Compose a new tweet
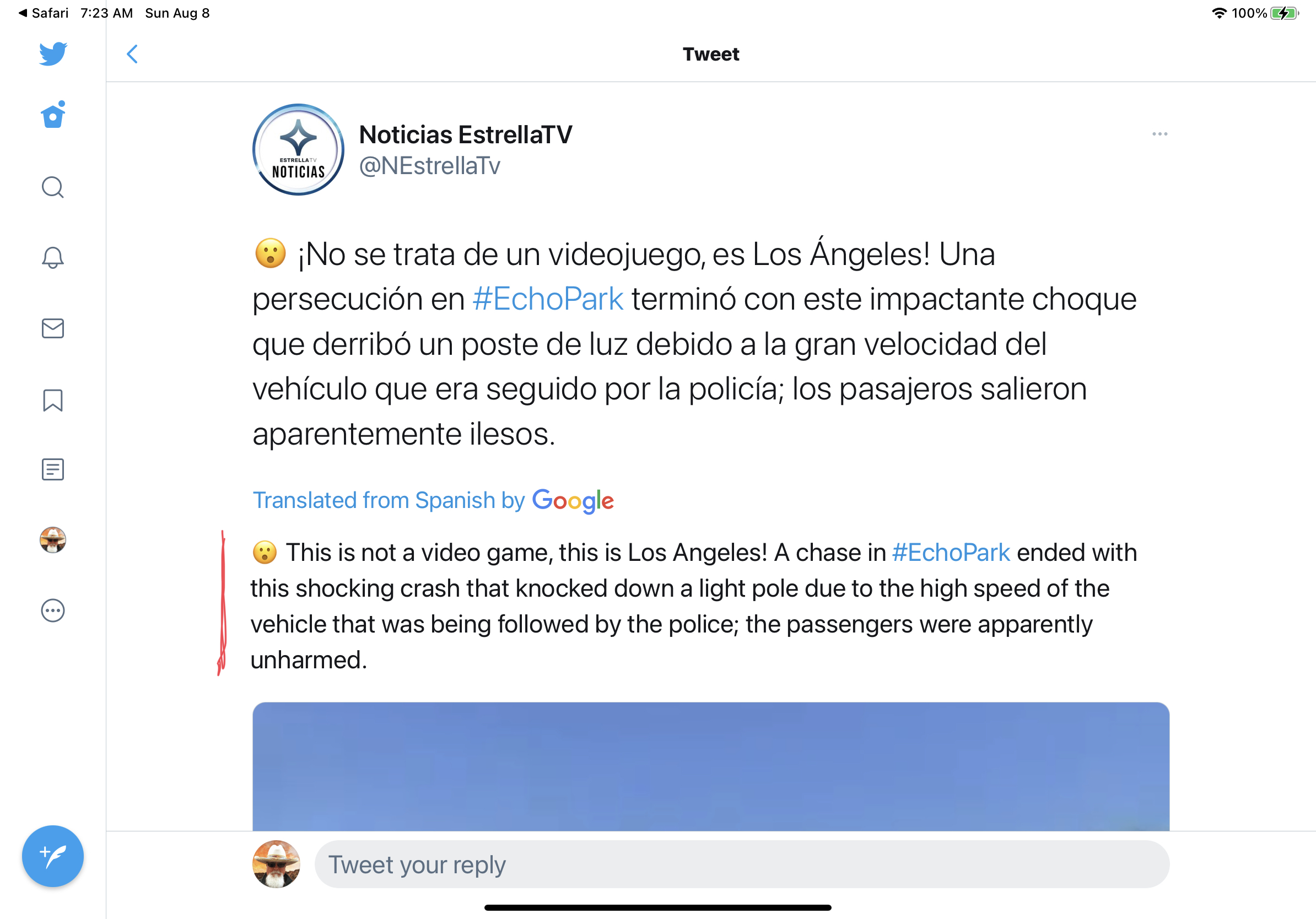 [x=53, y=857]
